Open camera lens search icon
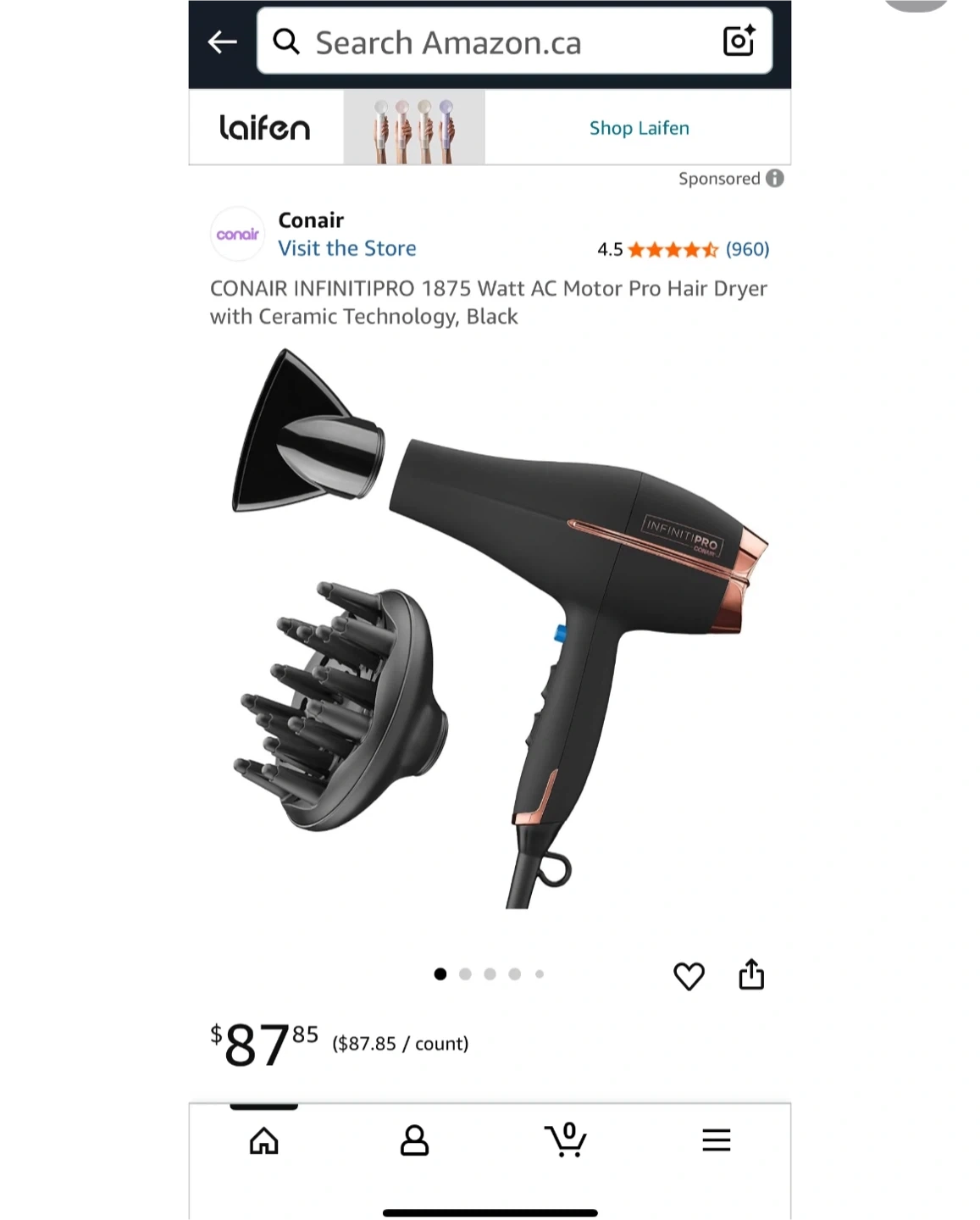Screen dimensions: 980x1220 click(x=738, y=41)
